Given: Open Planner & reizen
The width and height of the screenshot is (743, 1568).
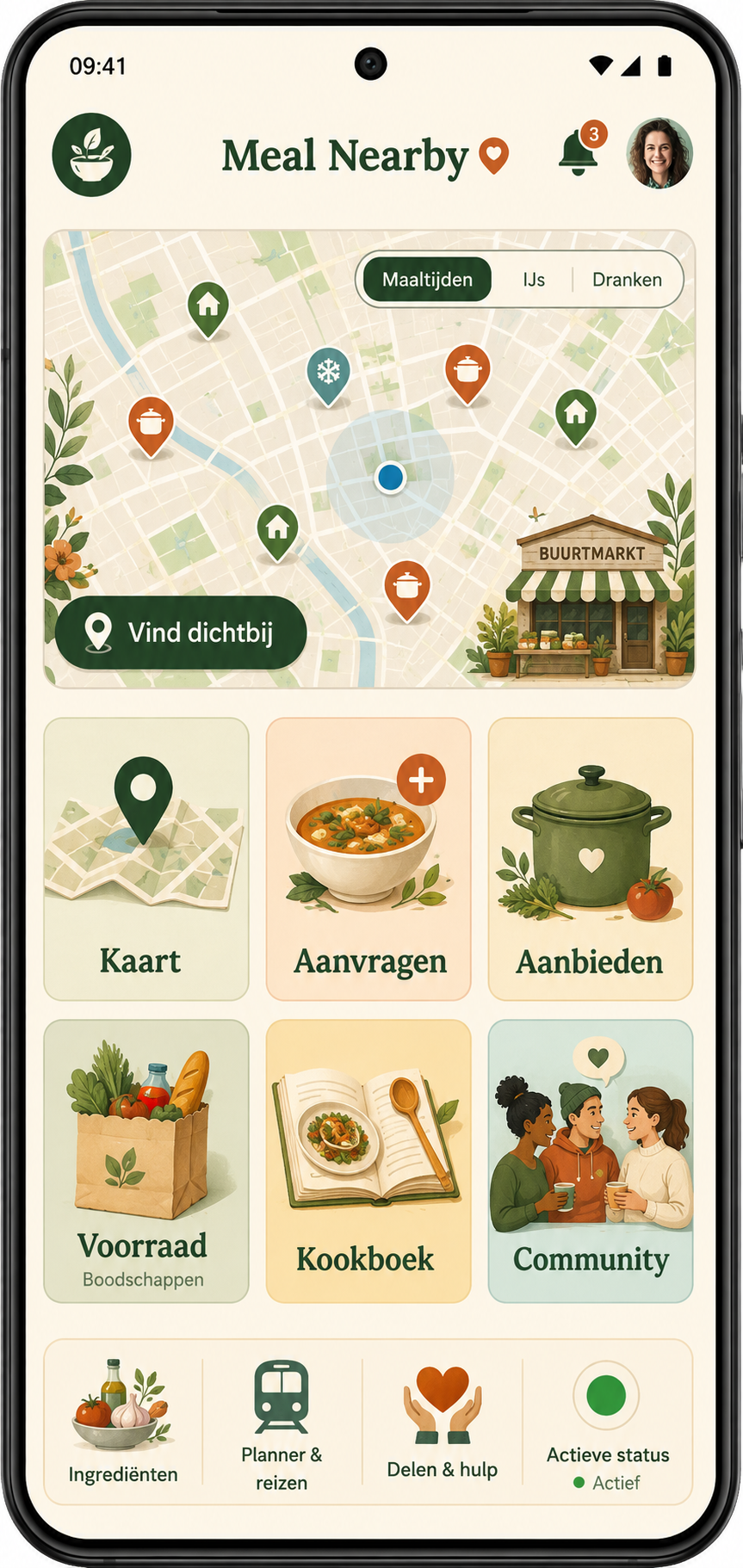Looking at the screenshot, I should coord(282,1422).
